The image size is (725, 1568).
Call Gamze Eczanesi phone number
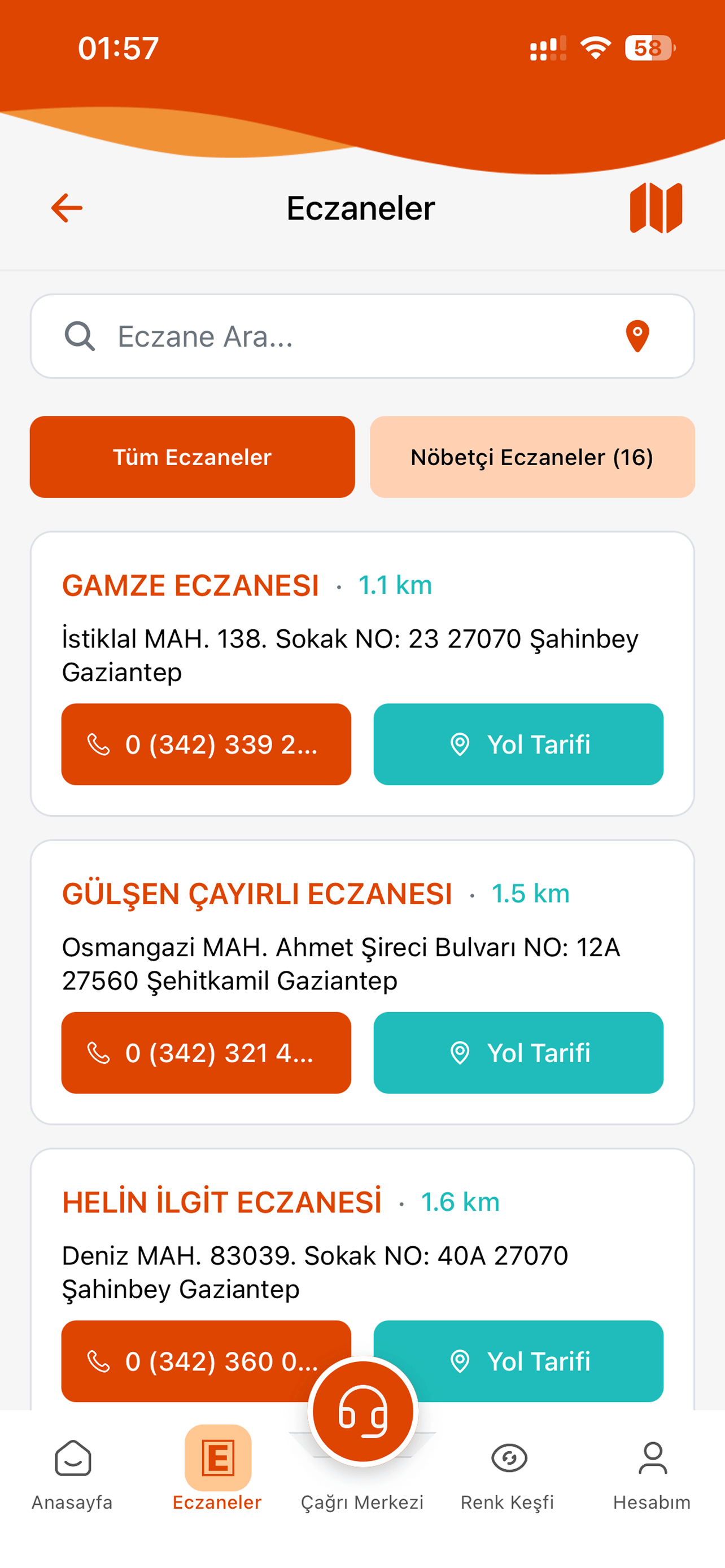tap(206, 744)
